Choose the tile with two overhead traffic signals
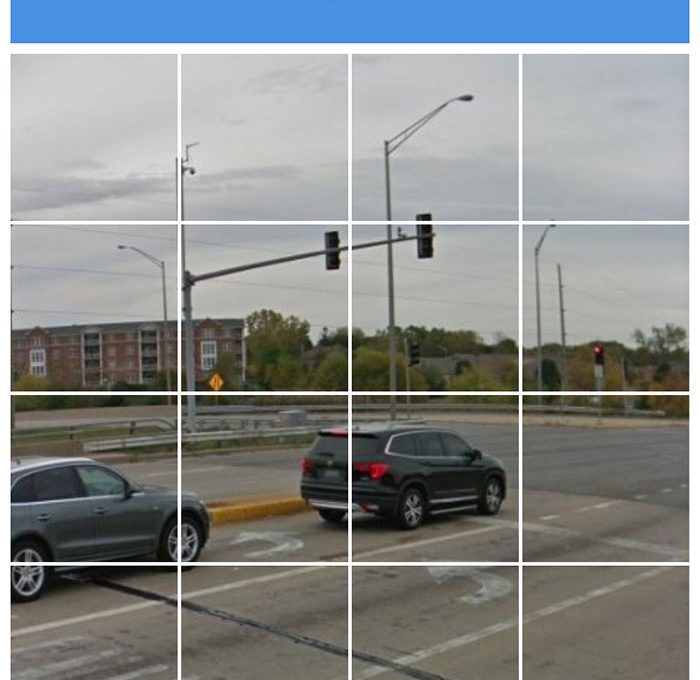The image size is (700, 680). [x=435, y=308]
